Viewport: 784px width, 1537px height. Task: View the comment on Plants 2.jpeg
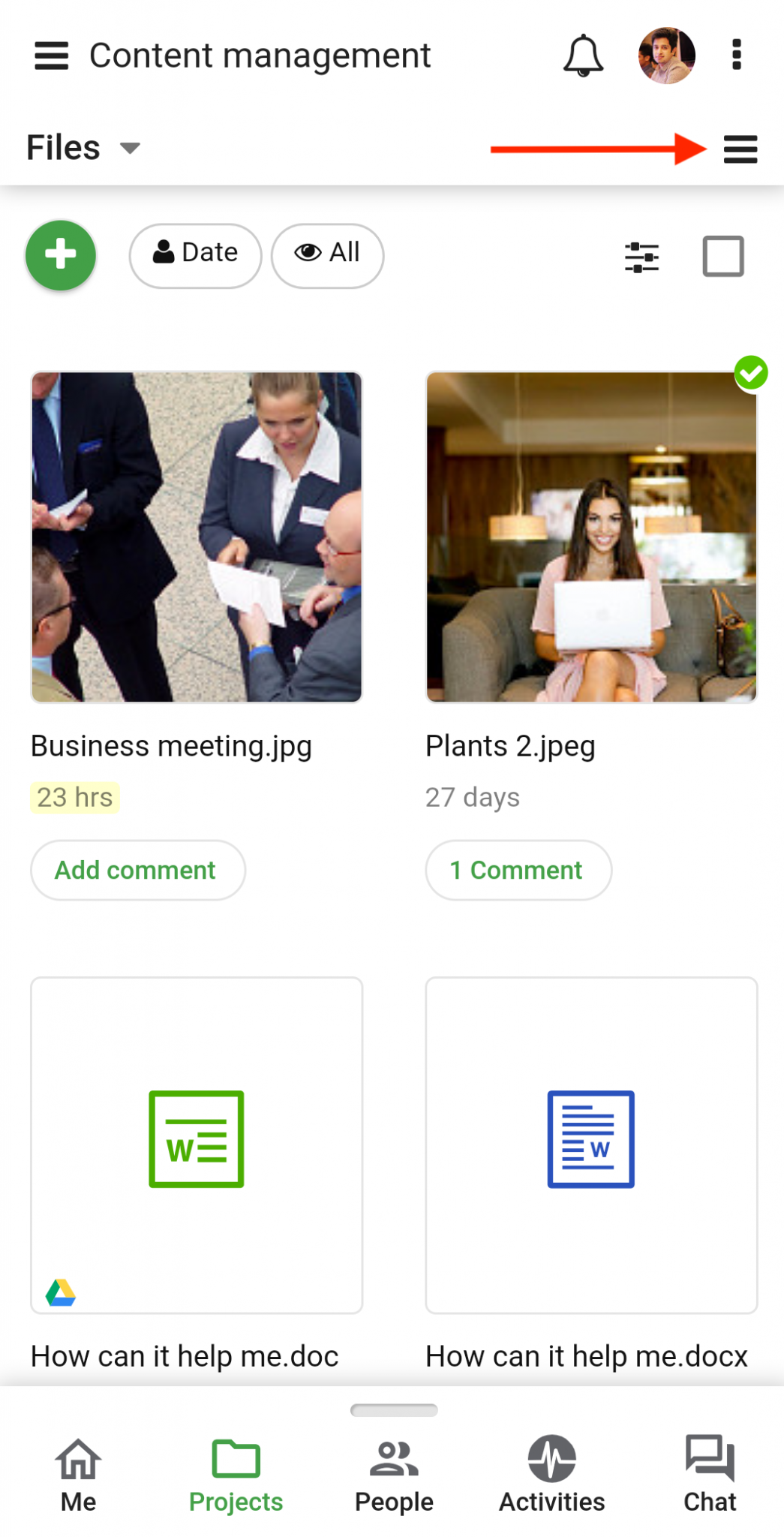coord(518,870)
